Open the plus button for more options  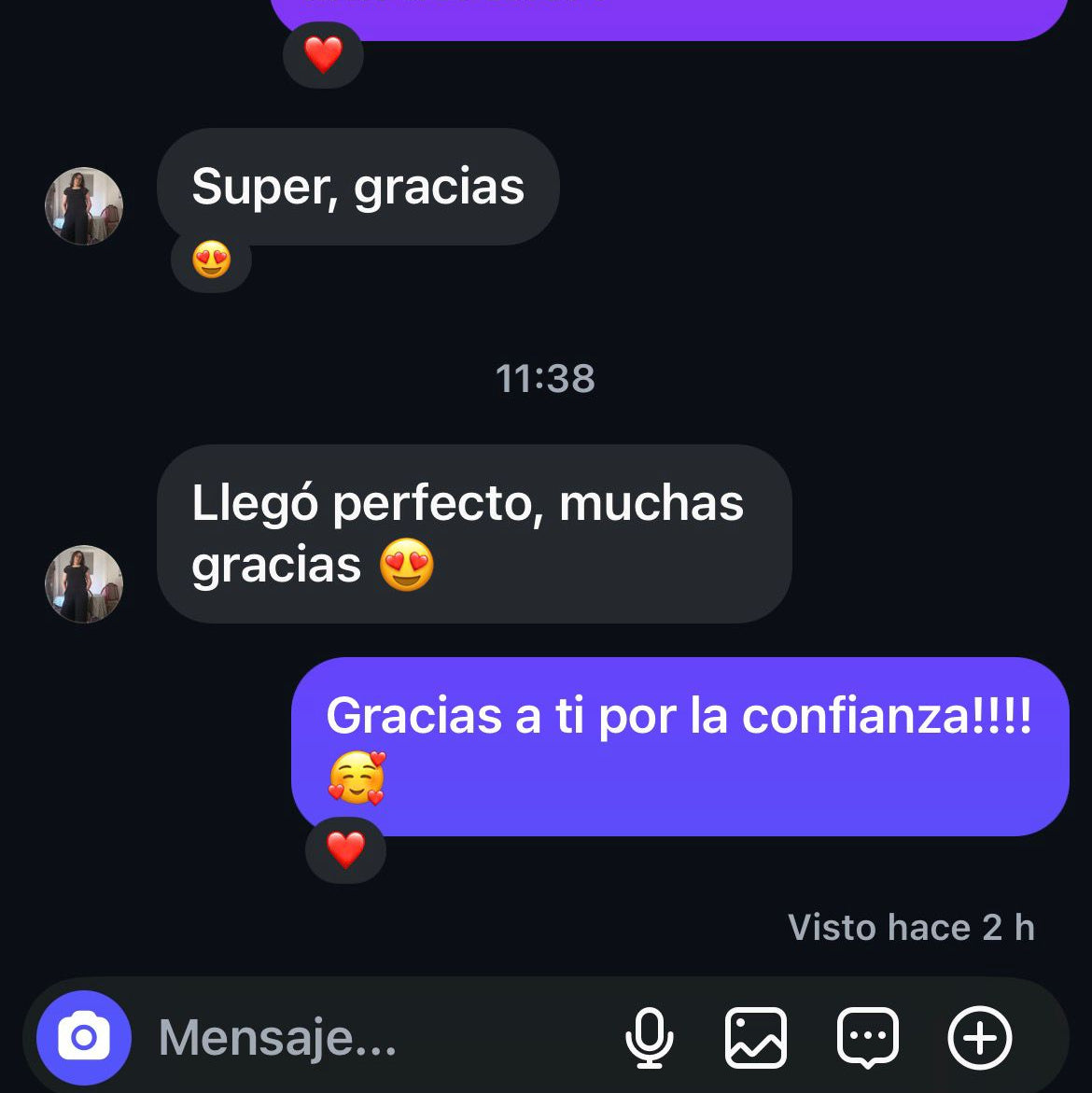coord(979,1037)
